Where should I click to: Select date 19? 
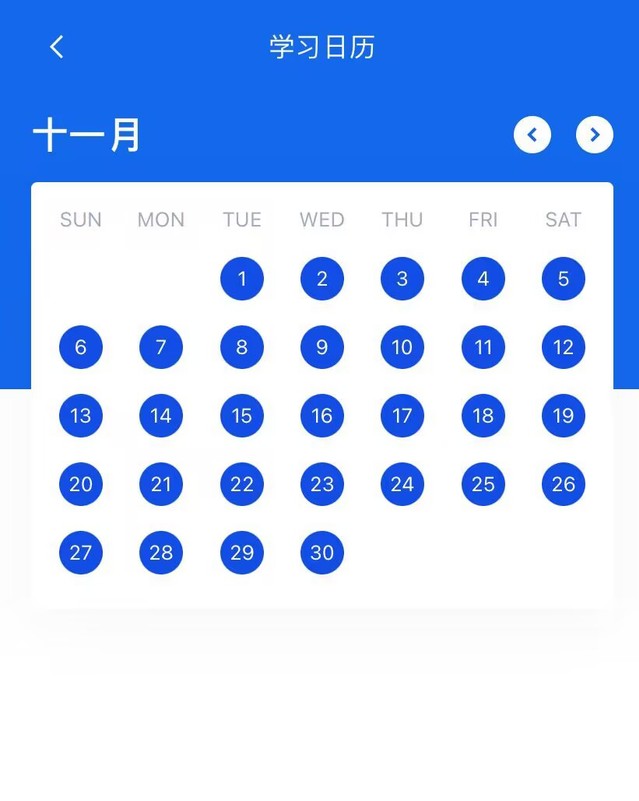(563, 416)
